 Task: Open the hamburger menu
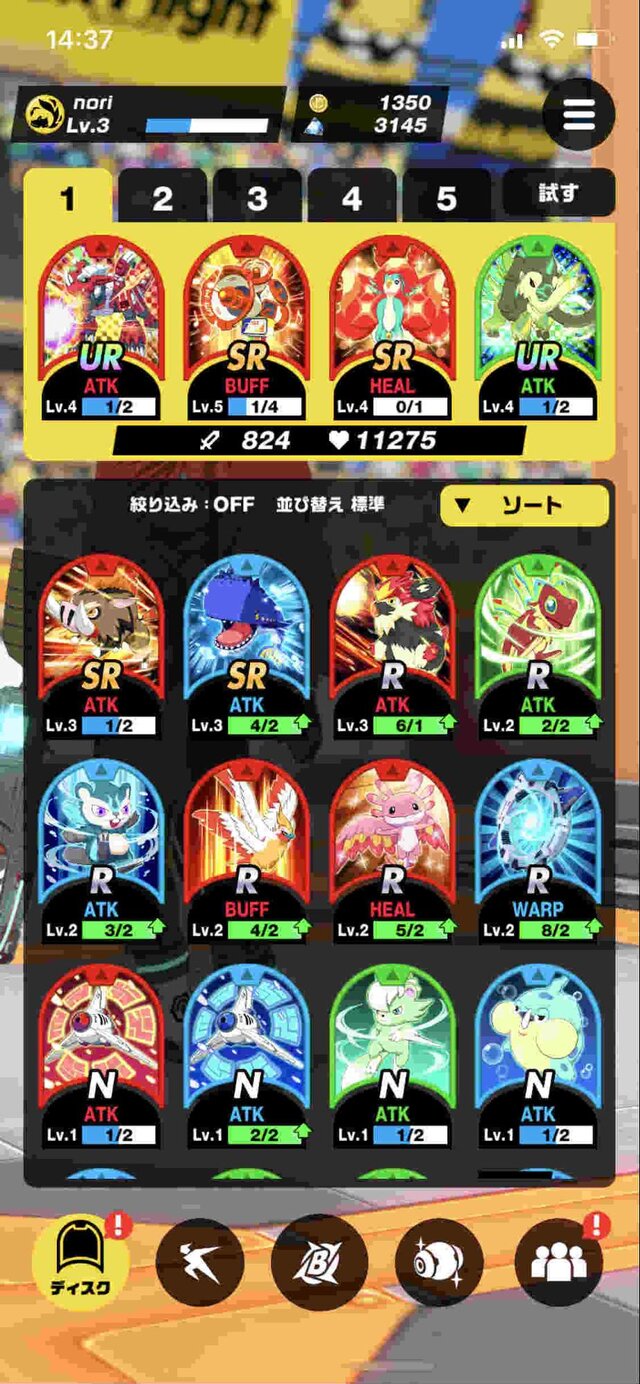(x=579, y=114)
